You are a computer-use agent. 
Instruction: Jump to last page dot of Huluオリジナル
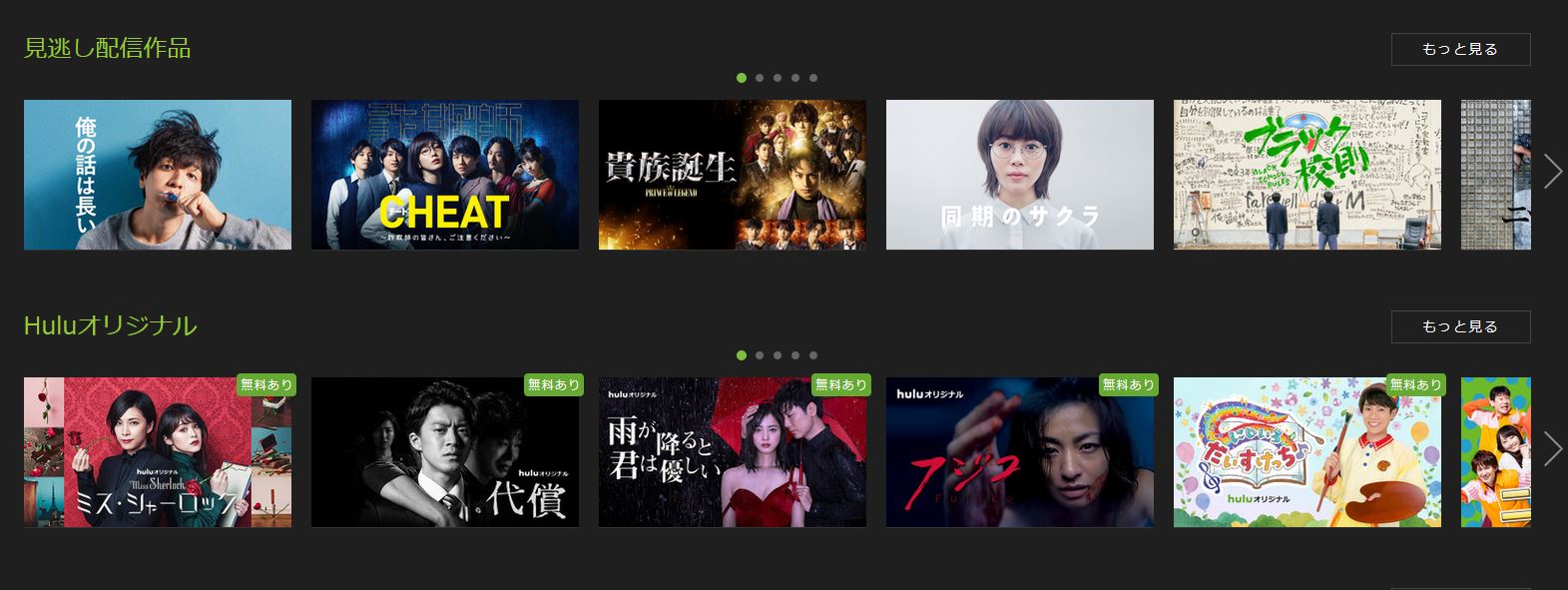pyautogui.click(x=813, y=355)
